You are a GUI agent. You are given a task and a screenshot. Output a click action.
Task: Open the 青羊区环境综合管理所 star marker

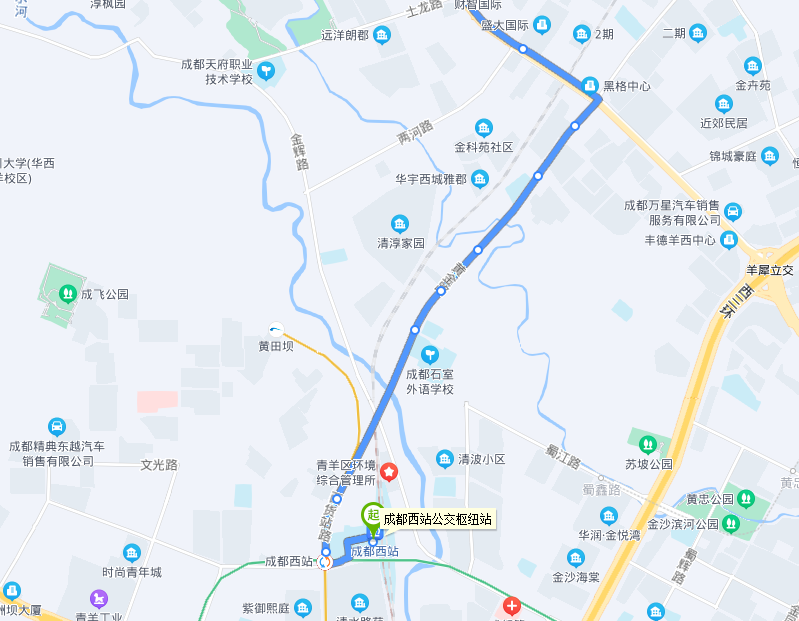[x=390, y=471]
